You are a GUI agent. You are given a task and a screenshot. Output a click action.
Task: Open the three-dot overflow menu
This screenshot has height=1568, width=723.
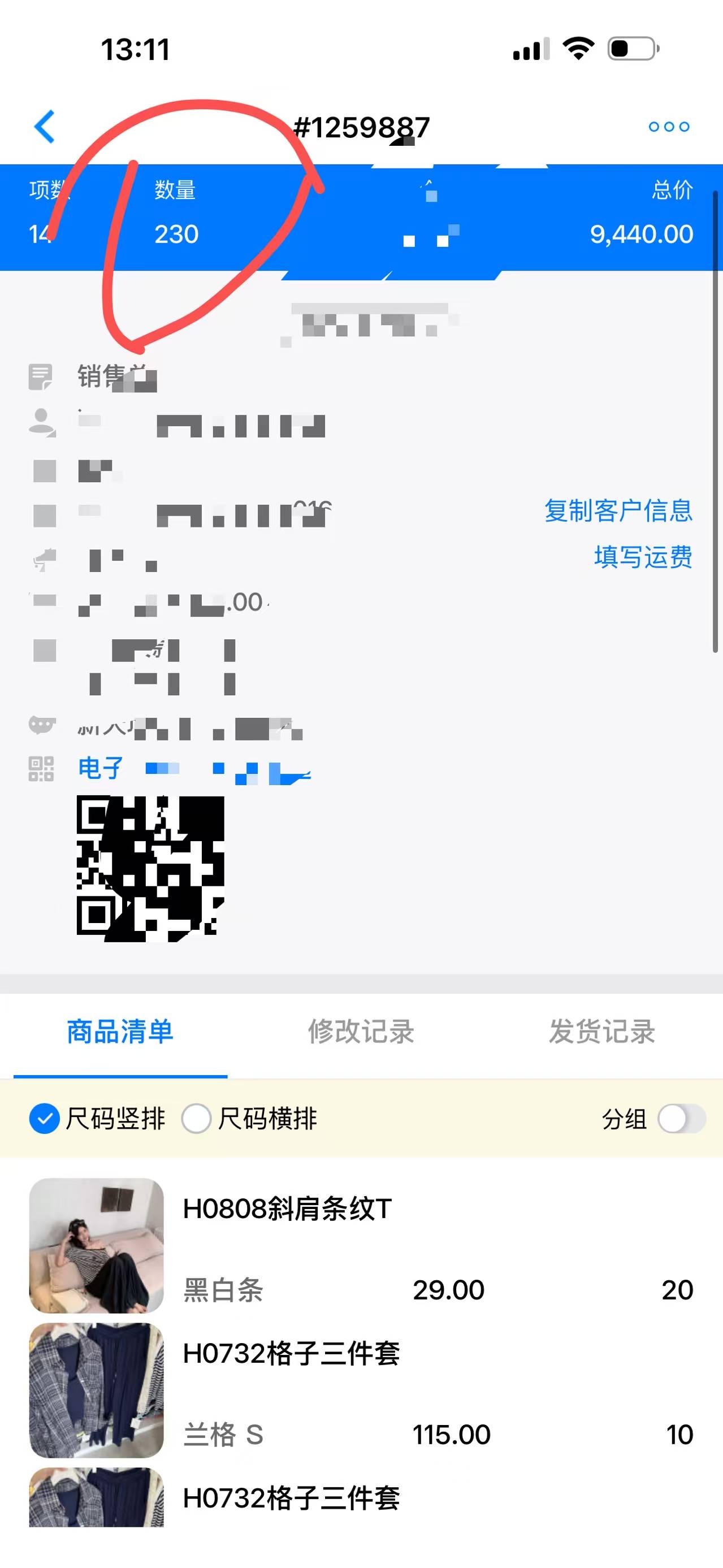coord(669,127)
